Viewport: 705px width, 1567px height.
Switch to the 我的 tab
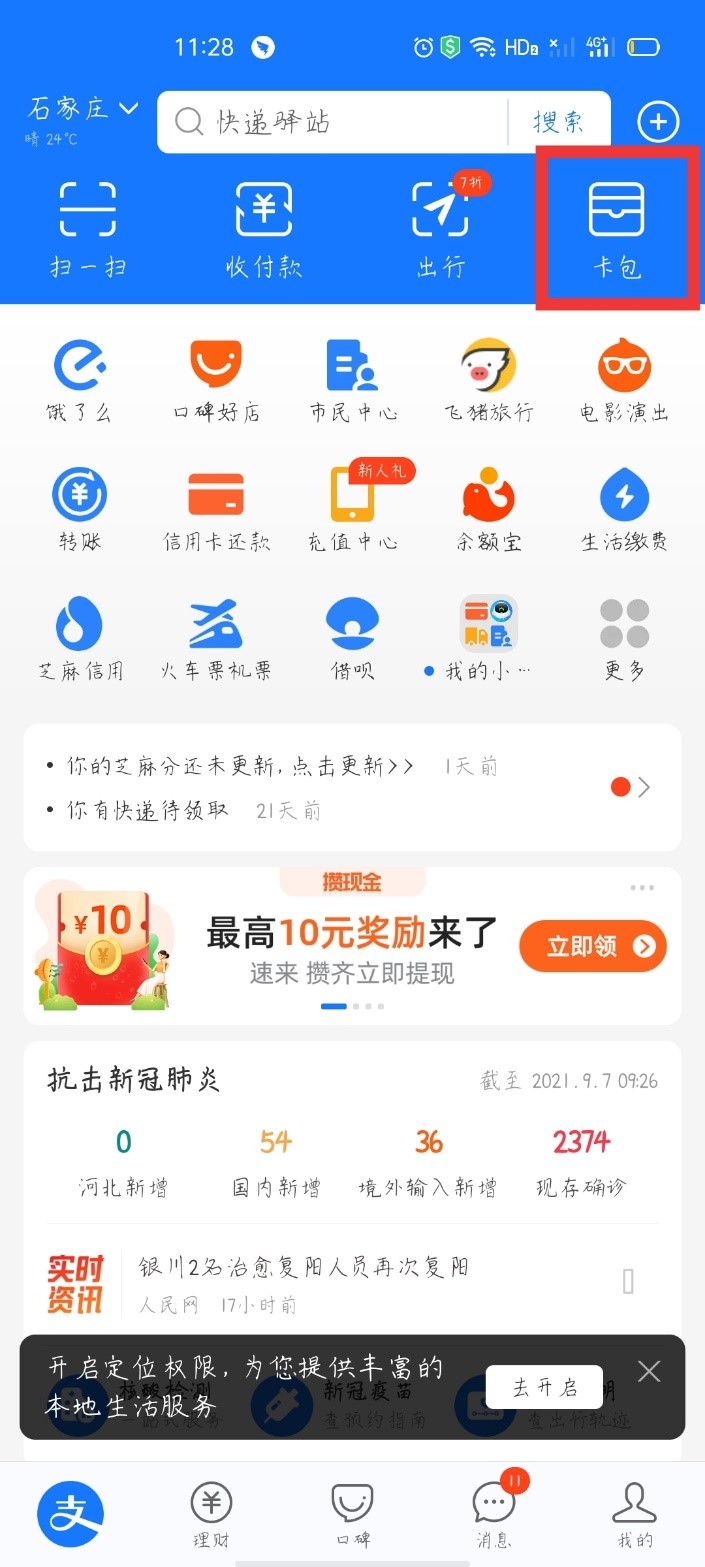point(634,1514)
